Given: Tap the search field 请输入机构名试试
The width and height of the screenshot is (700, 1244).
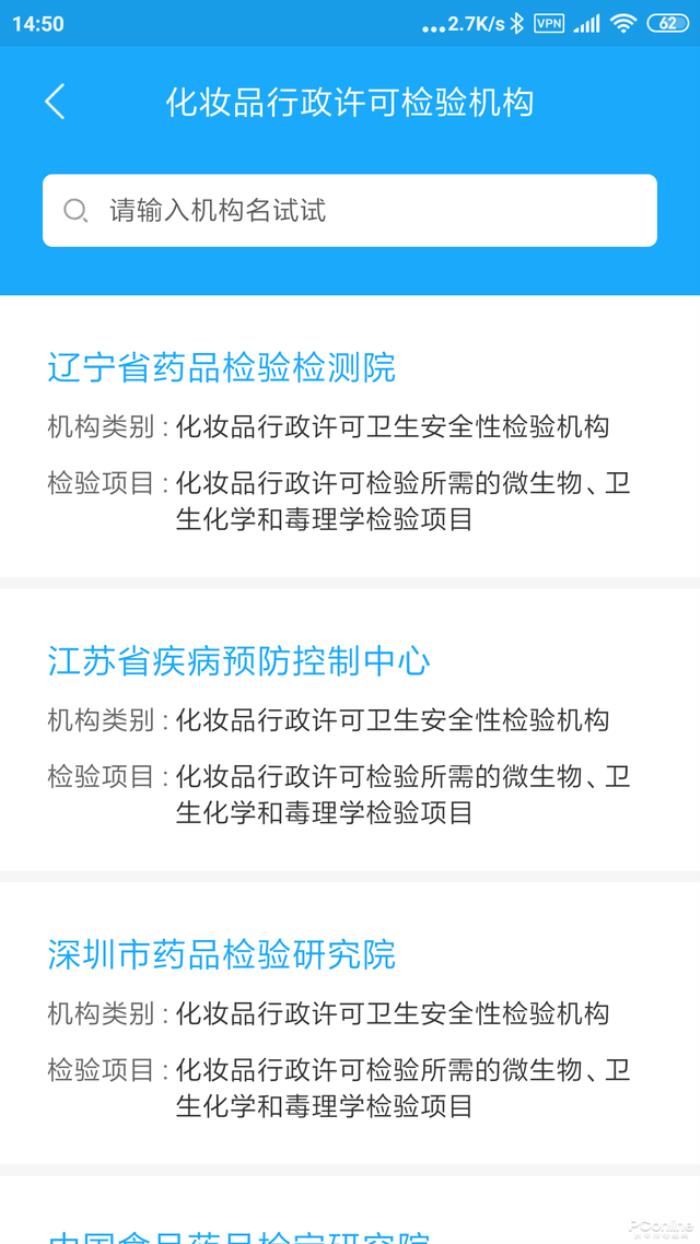Looking at the screenshot, I should pyautogui.click(x=350, y=211).
